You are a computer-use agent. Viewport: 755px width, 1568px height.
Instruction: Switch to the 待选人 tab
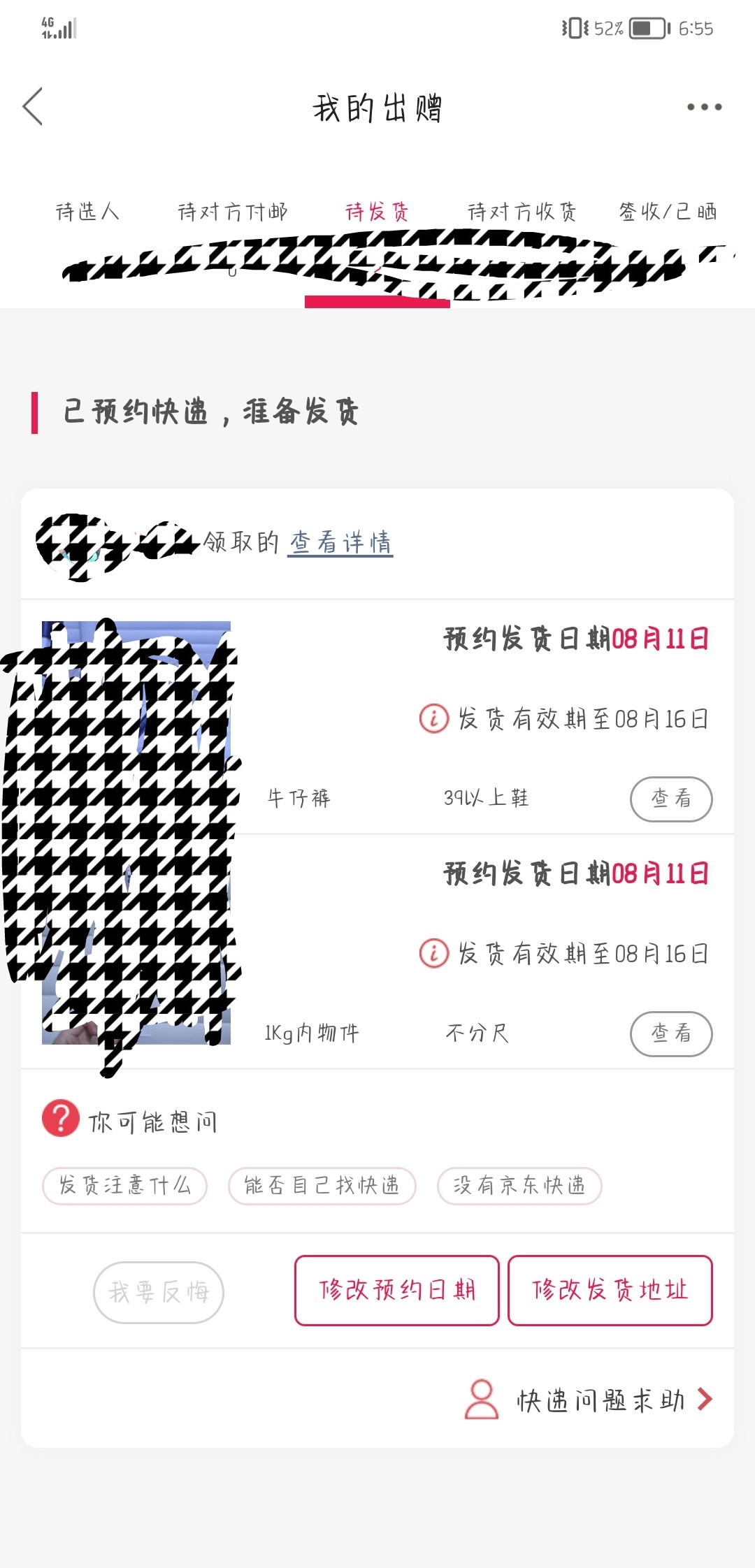coord(87,211)
